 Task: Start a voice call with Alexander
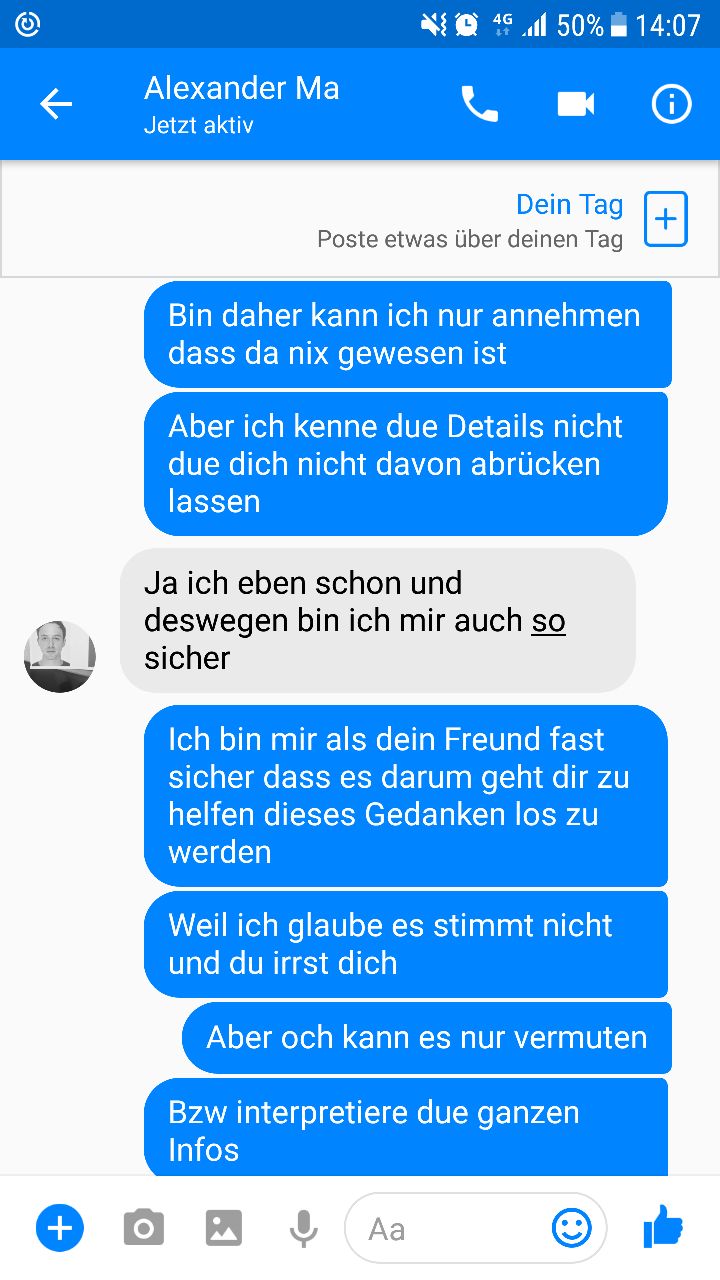[x=479, y=104]
